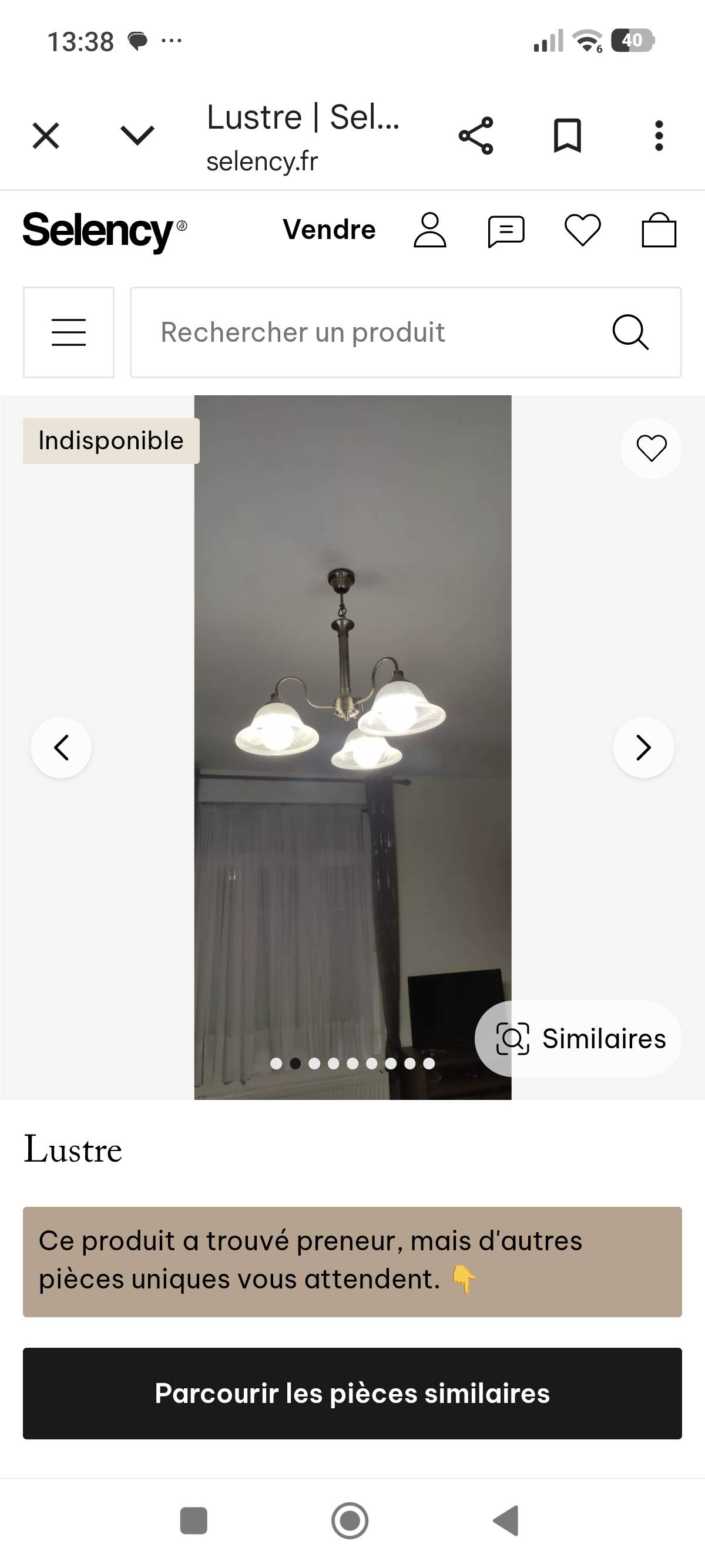Click Parcourir les pièces similaires
Viewport: 705px width, 1568px height.
(x=352, y=1394)
